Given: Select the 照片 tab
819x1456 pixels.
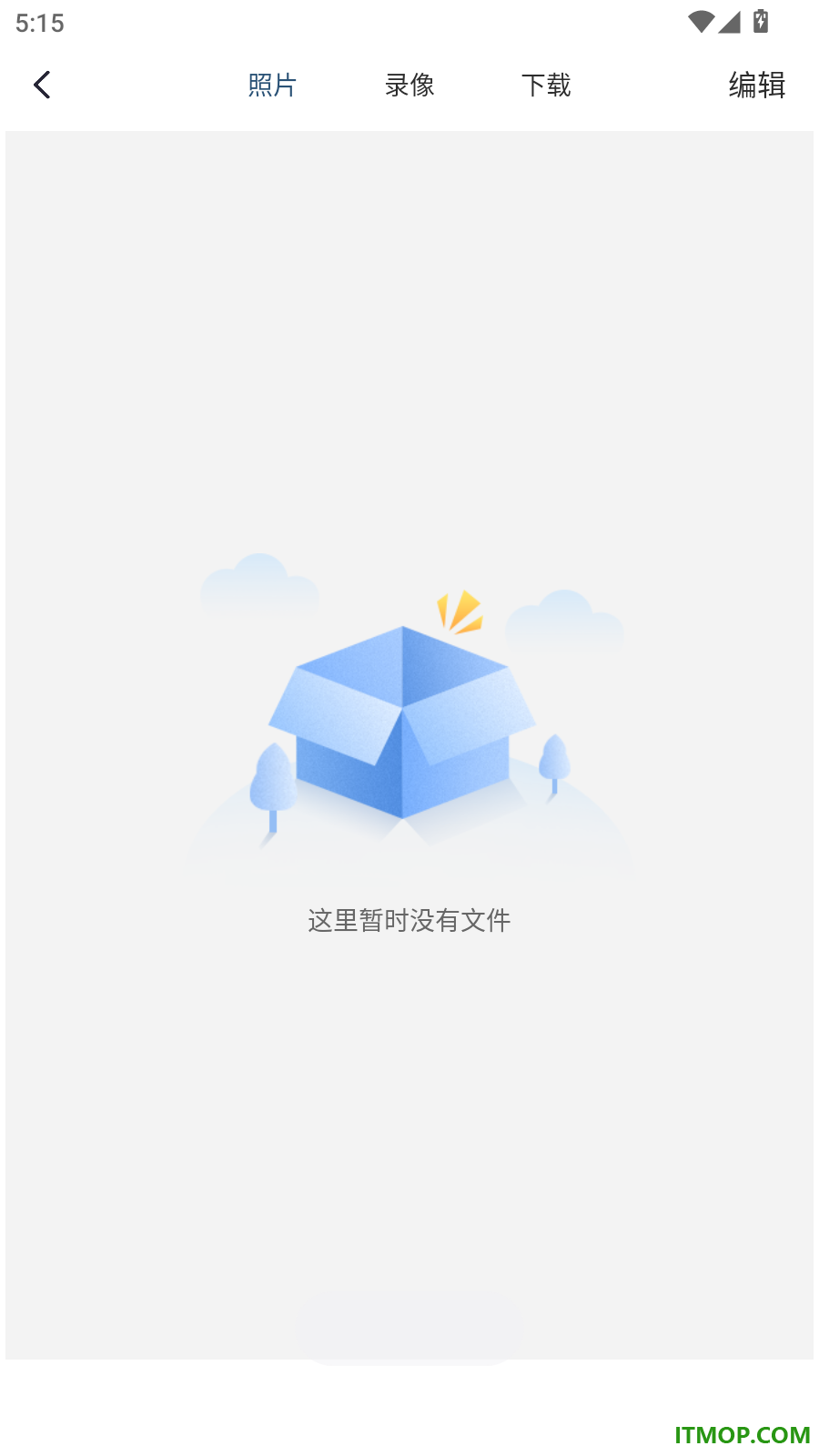Looking at the screenshot, I should click(x=272, y=86).
